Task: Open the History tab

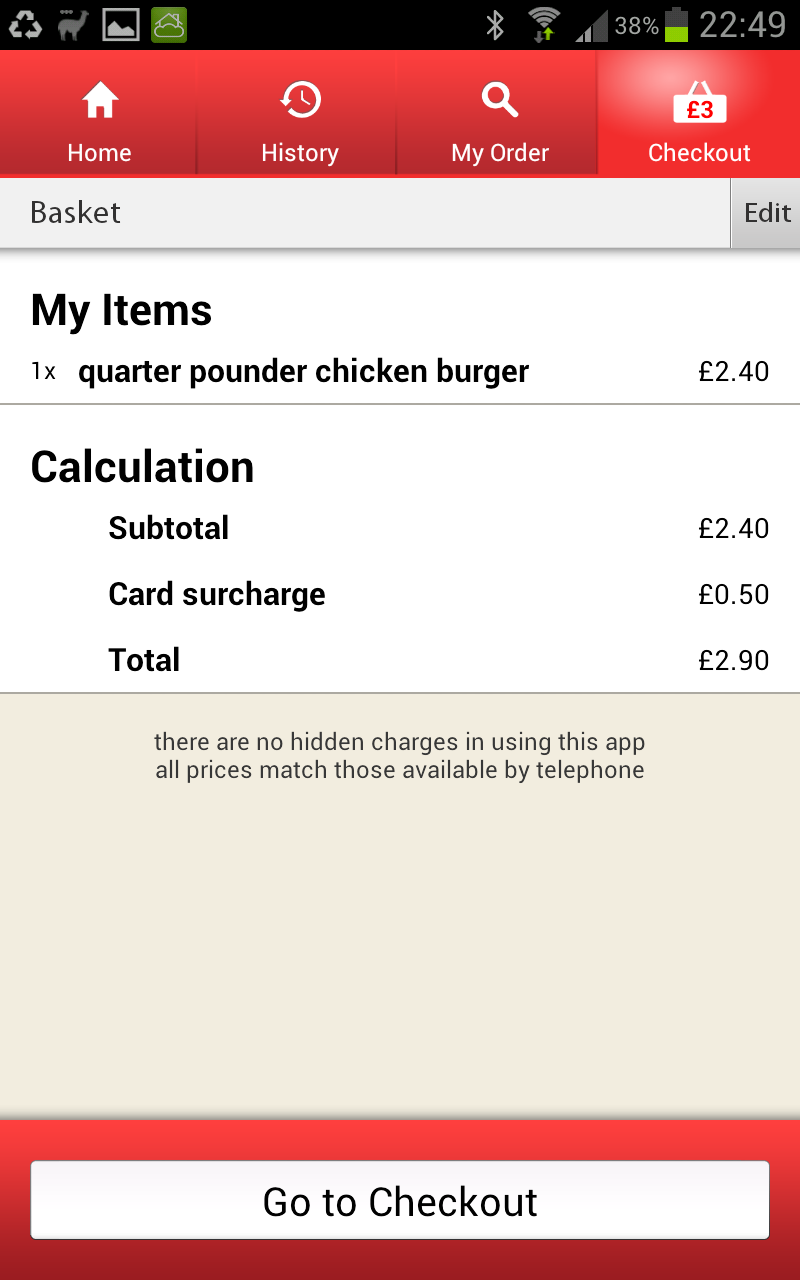Action: pyautogui.click(x=299, y=114)
